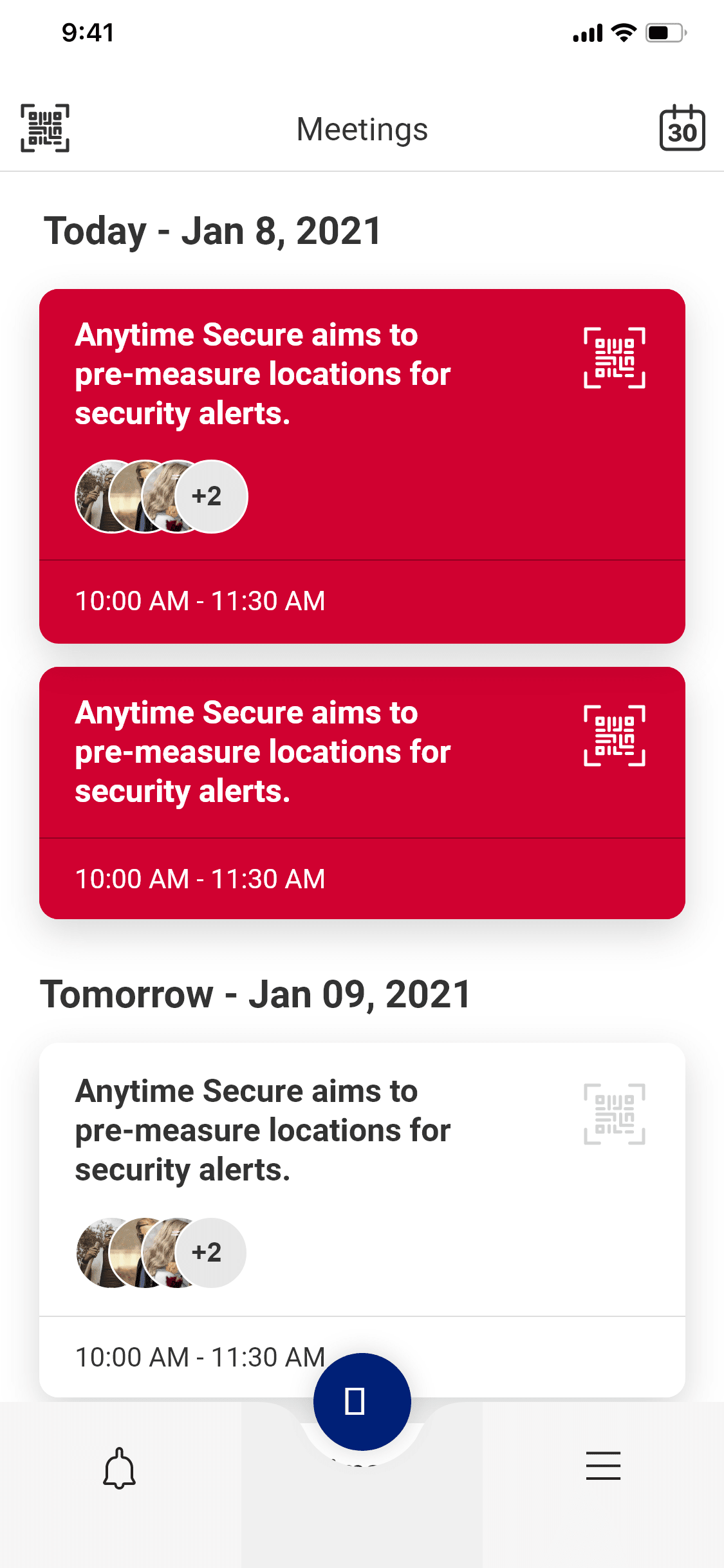Open the notifications bell tab
Viewport: 724px width, 1568px height.
coord(120,1468)
